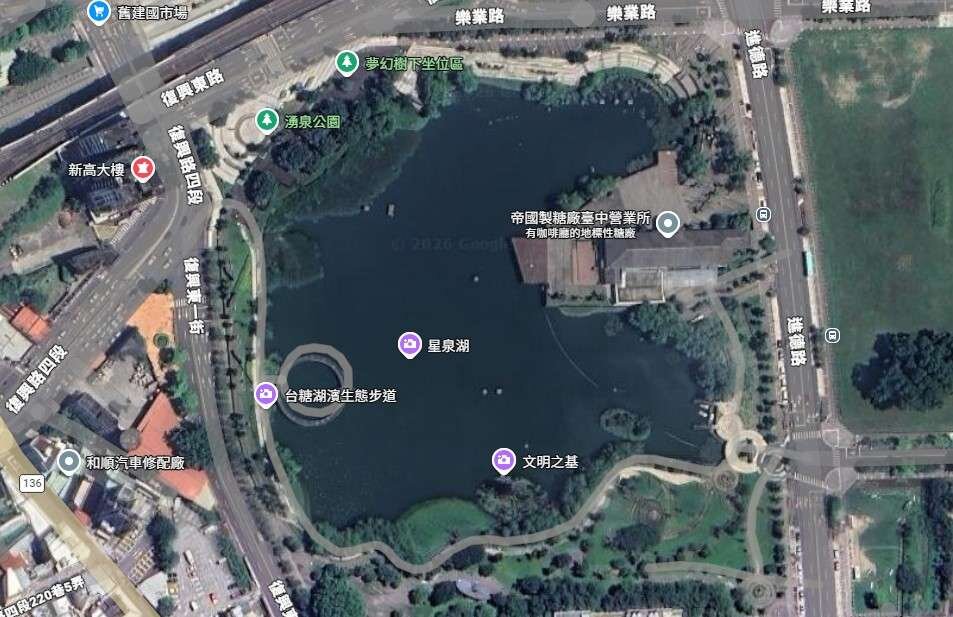
Task: Select the 星泉湖 photo spot pin
Action: (x=409, y=346)
